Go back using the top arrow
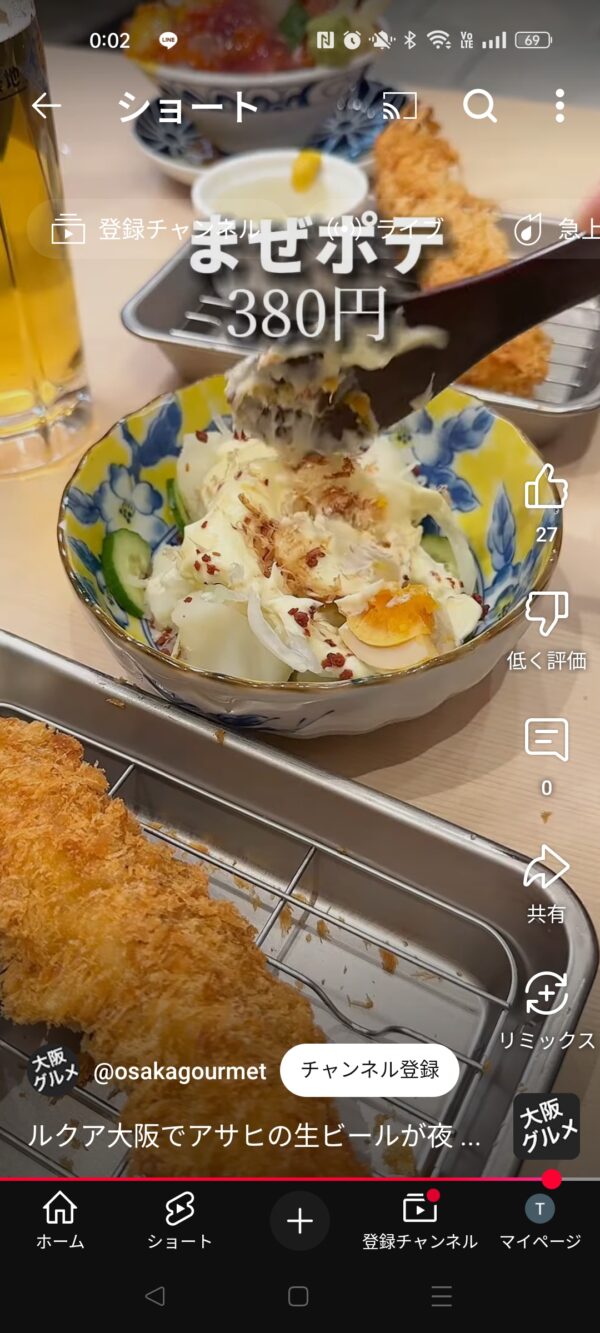Image resolution: width=600 pixels, height=1333 pixels. 46,105
